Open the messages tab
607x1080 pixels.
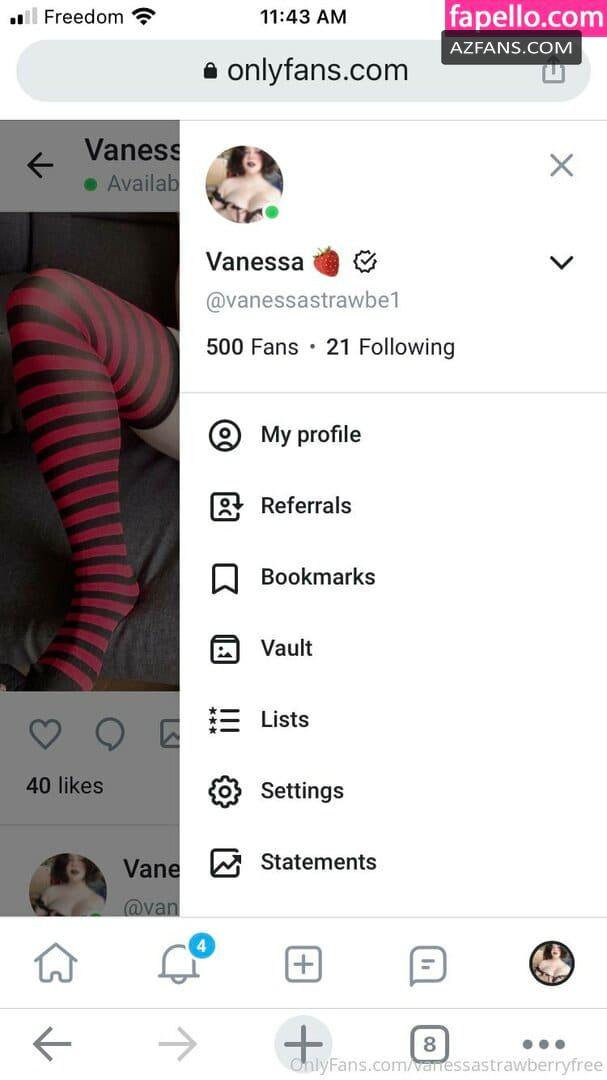coord(428,965)
